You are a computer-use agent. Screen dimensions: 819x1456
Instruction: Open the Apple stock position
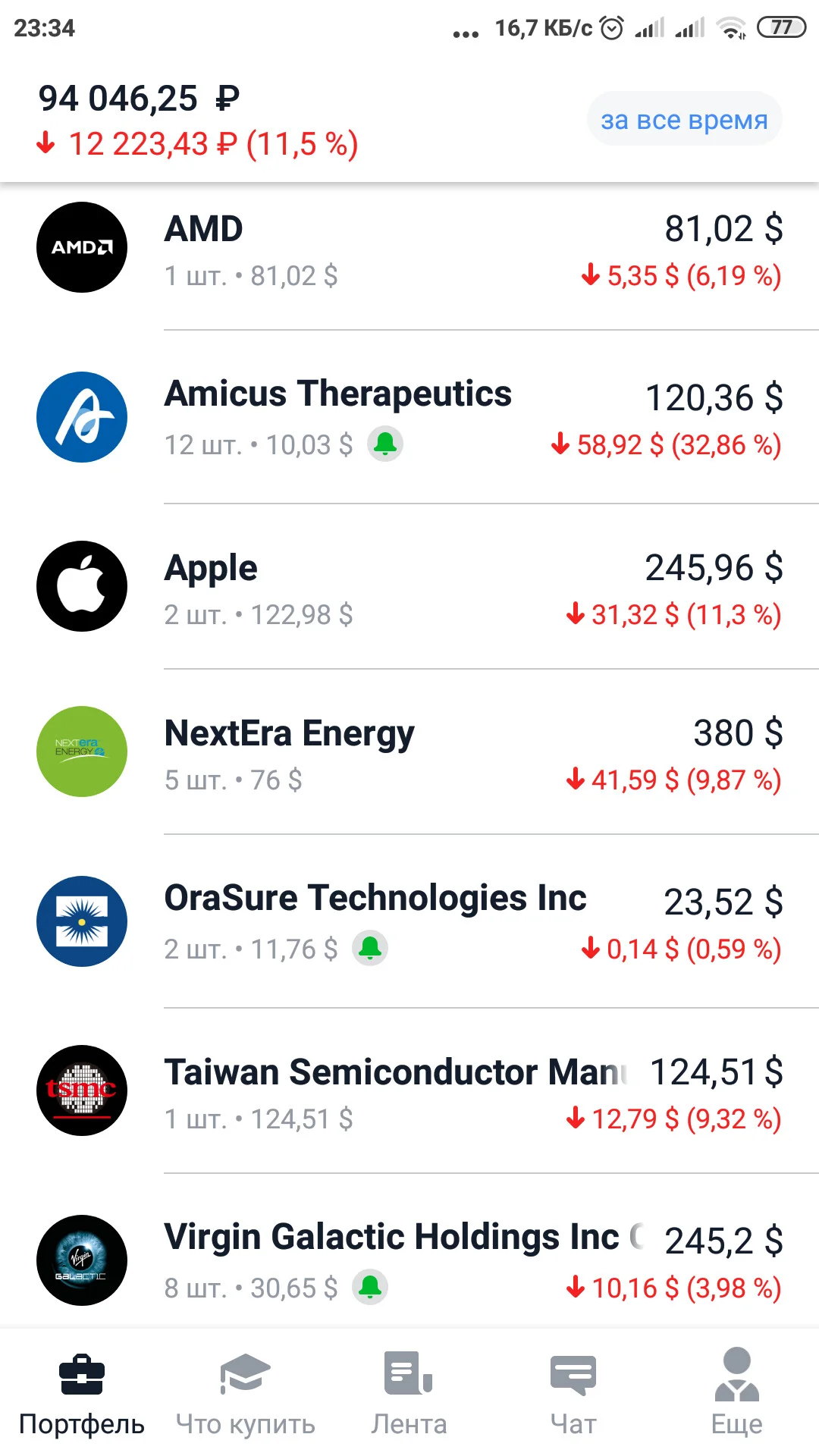click(x=409, y=587)
